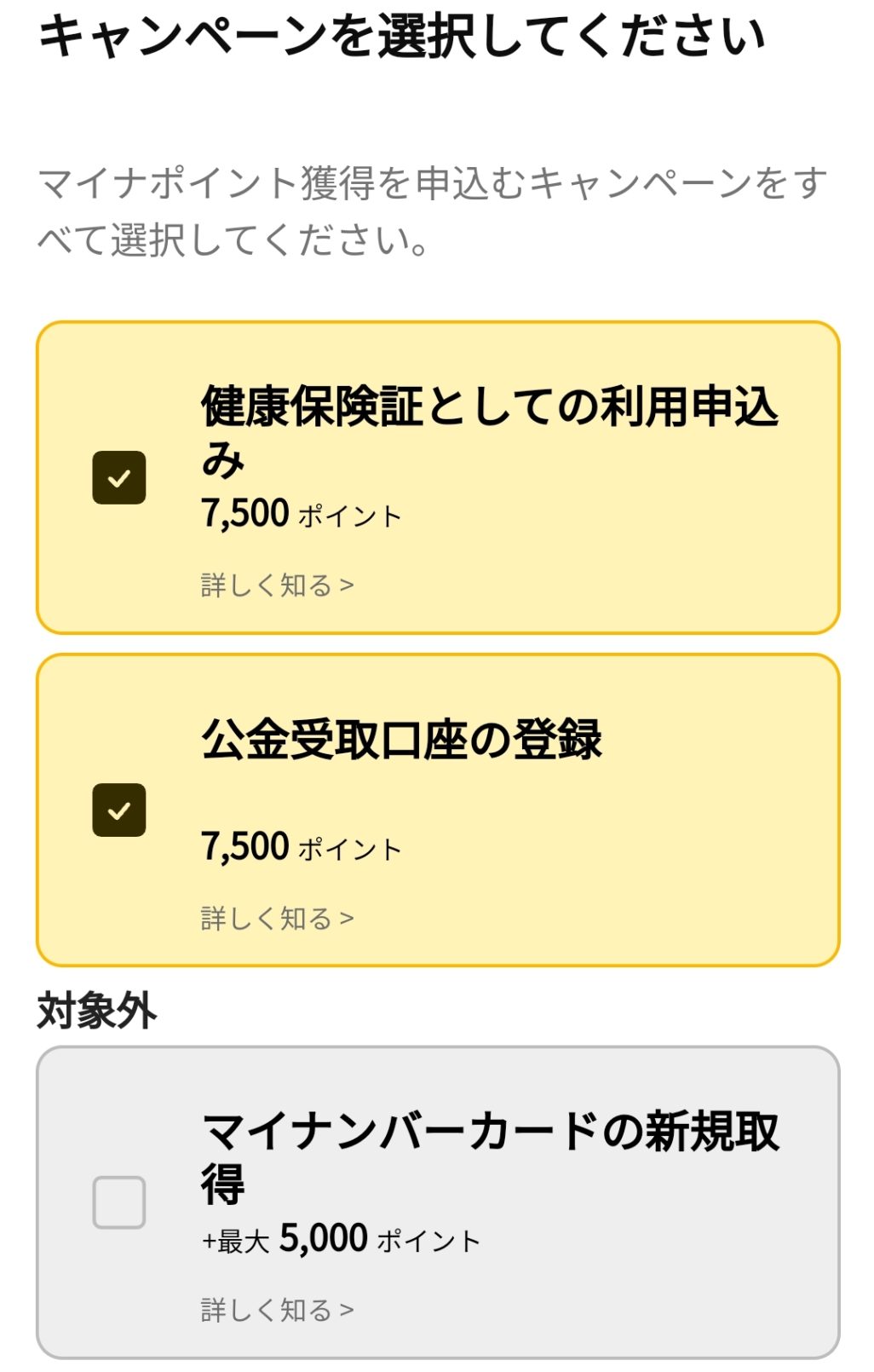Uncheck the 公金受取口座の登録 checkbox
Image resolution: width=874 pixels, height=1372 pixels.
(x=118, y=810)
